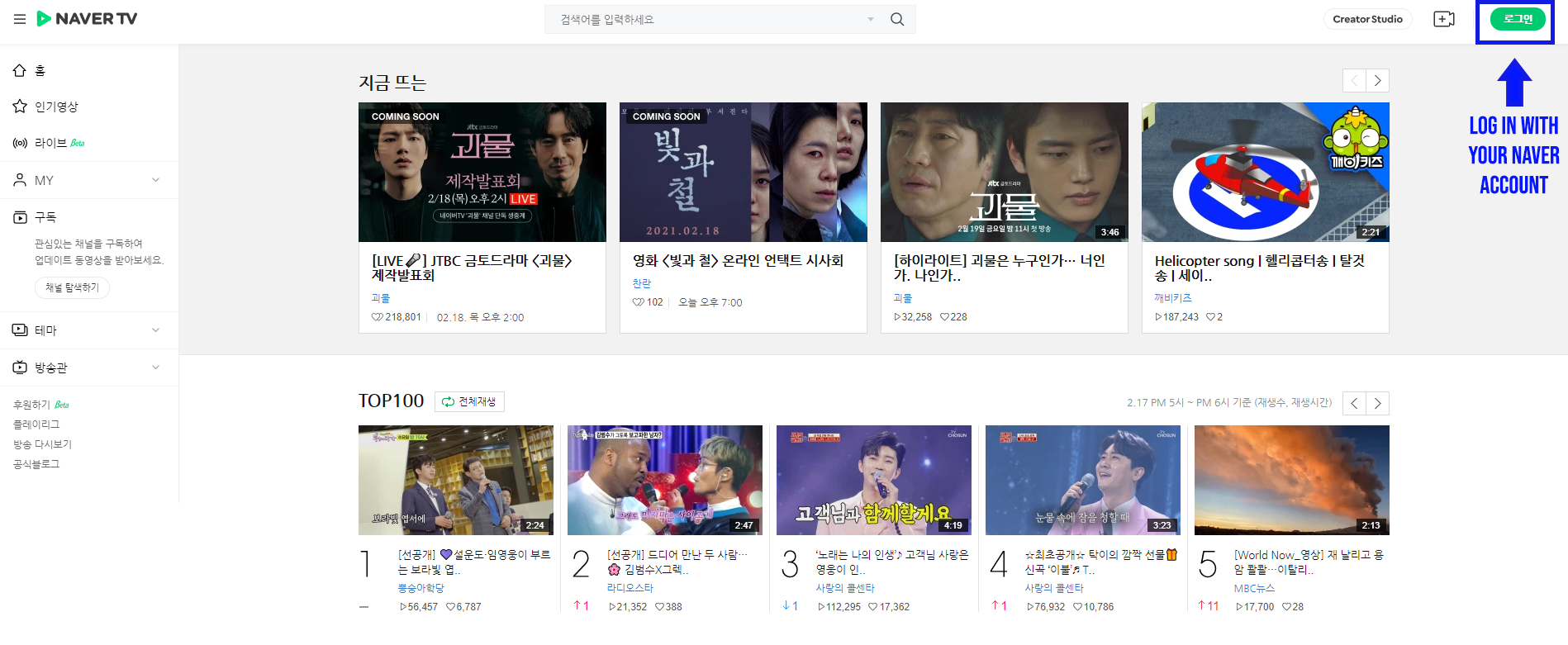Open the TOP100 rank 5 World Now video
The width and height of the screenshot is (1568, 645).
click(x=1291, y=480)
